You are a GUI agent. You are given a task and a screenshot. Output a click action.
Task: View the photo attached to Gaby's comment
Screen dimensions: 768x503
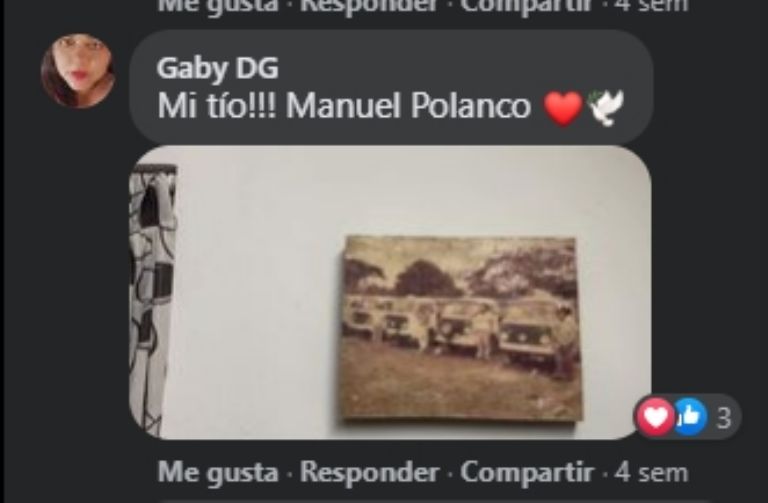[390, 292]
